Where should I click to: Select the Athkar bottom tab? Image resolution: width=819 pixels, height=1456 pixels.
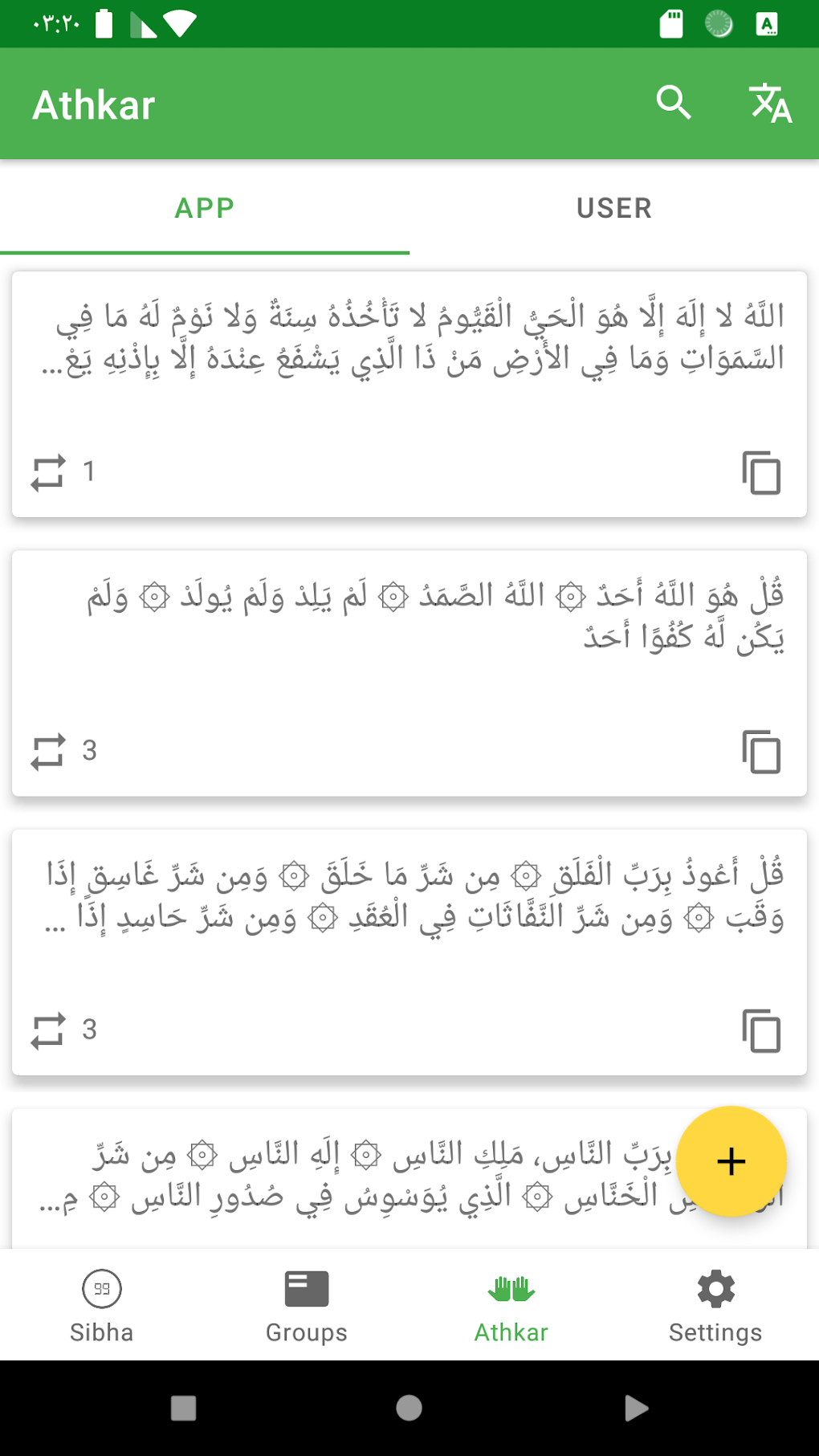point(511,1306)
